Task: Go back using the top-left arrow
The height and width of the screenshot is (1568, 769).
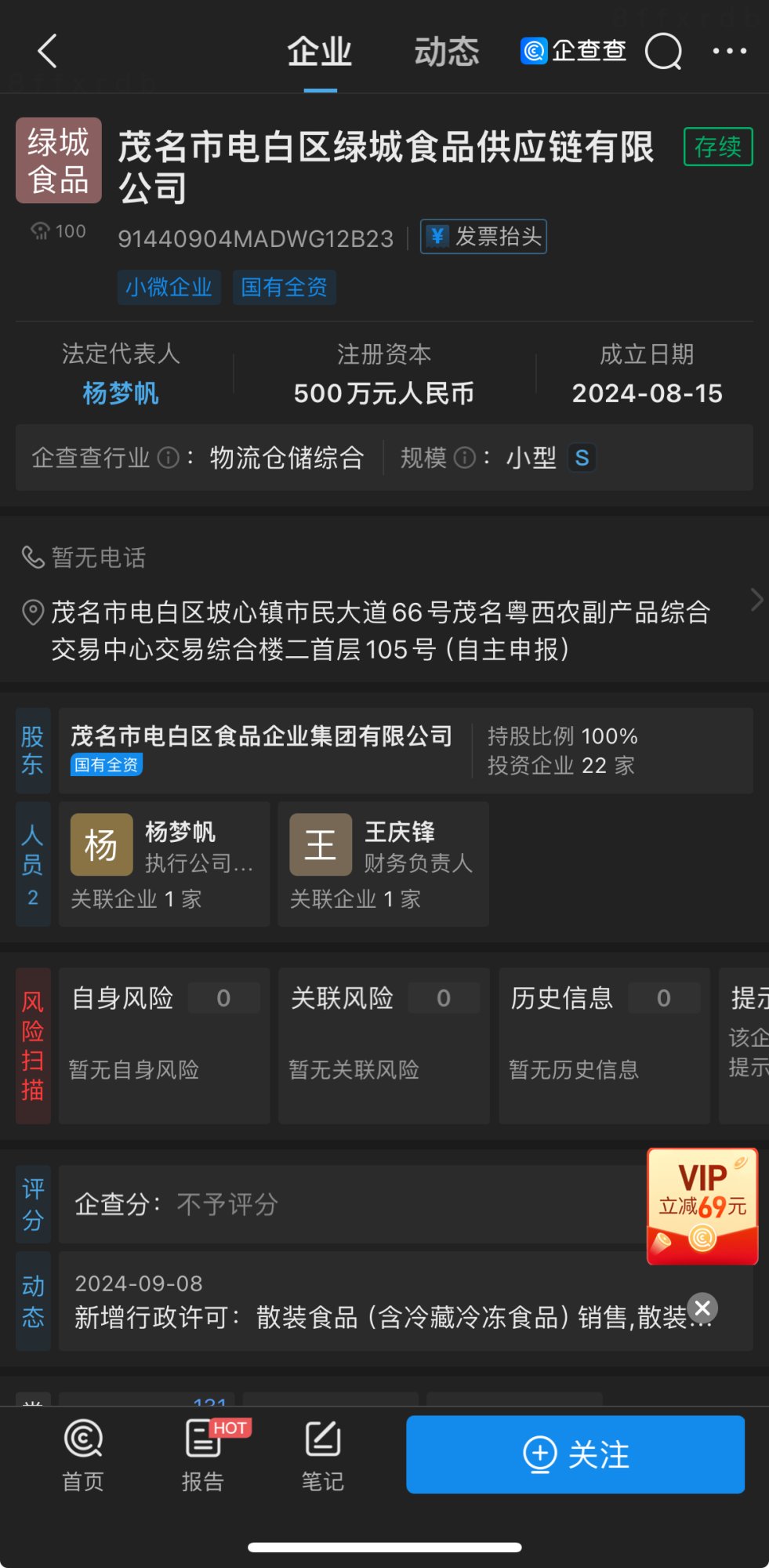Action: (48, 52)
